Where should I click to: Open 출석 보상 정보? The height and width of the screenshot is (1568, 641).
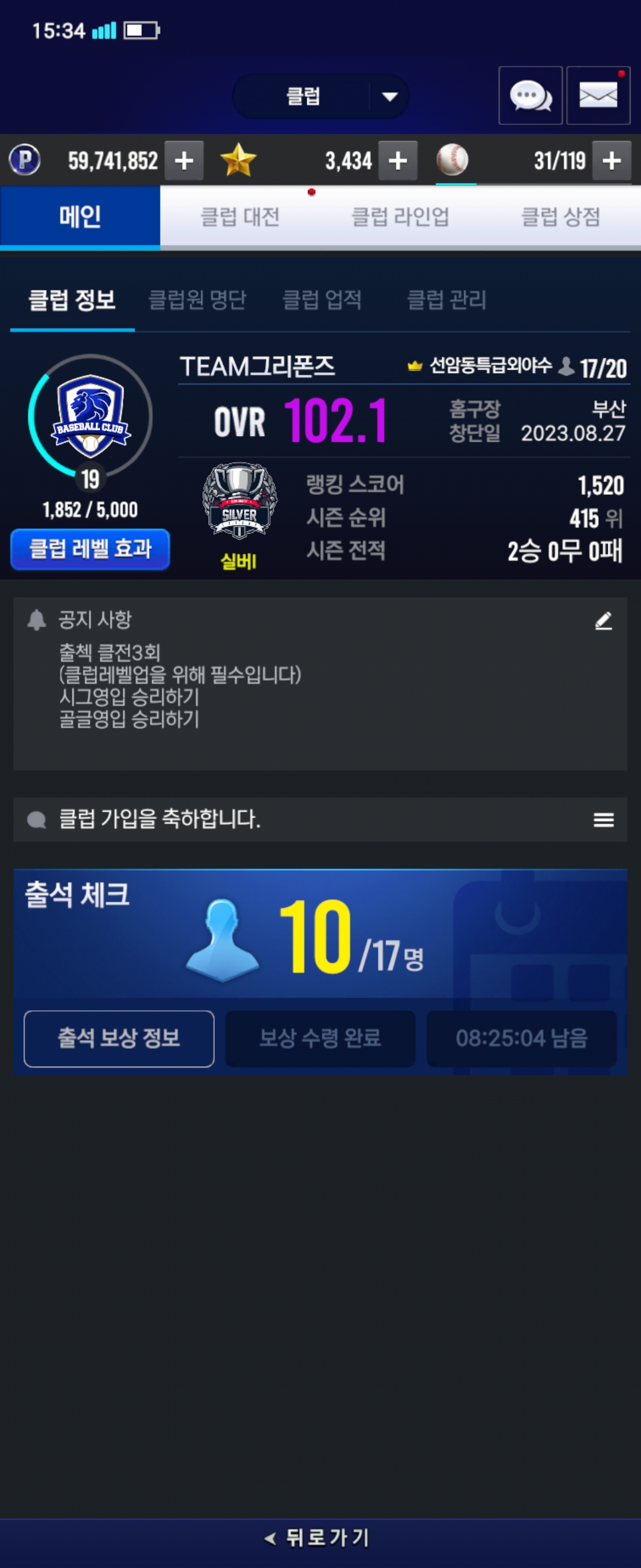pos(119,1038)
